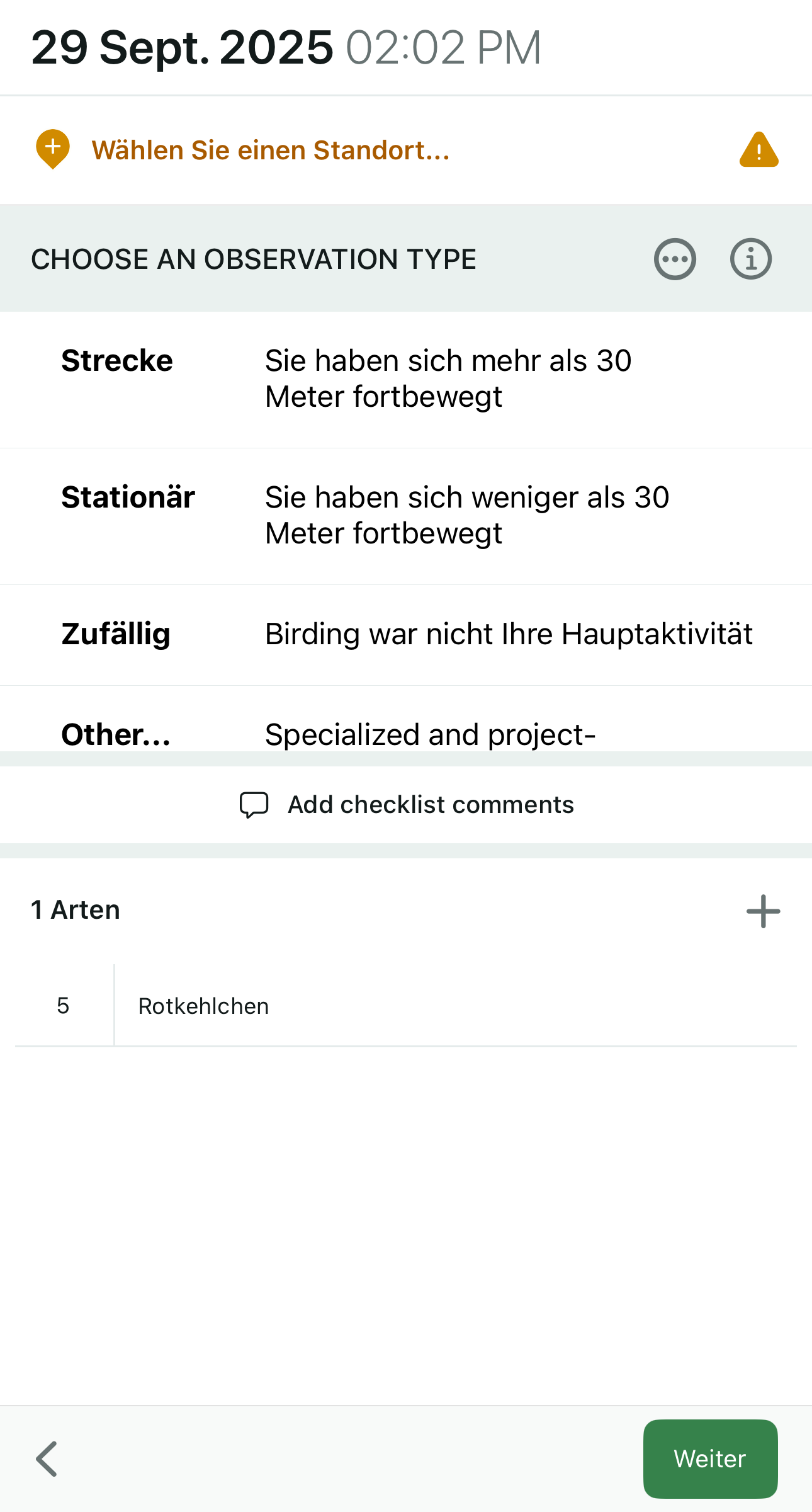This screenshot has height=1512, width=812.
Task: Choose Zufällig observation type
Action: [x=405, y=634]
